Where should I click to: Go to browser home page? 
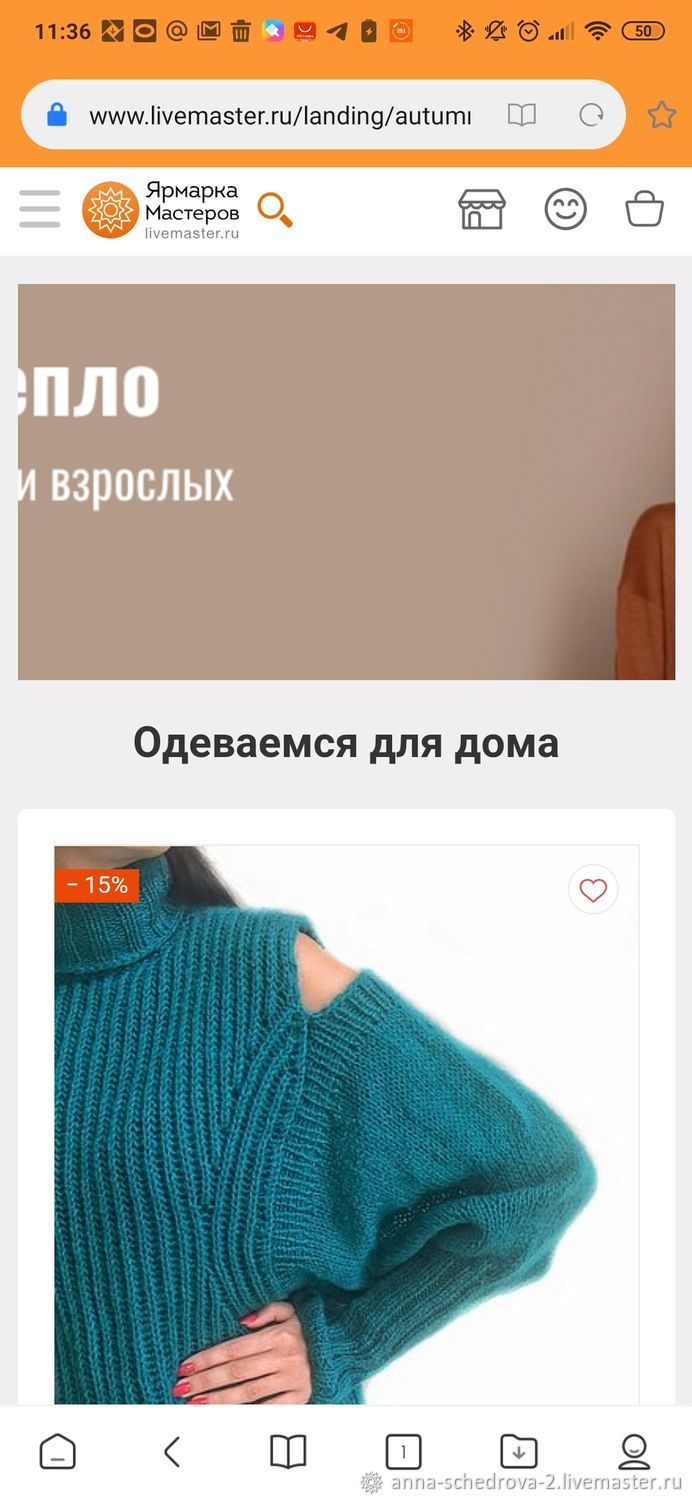[x=58, y=1451]
